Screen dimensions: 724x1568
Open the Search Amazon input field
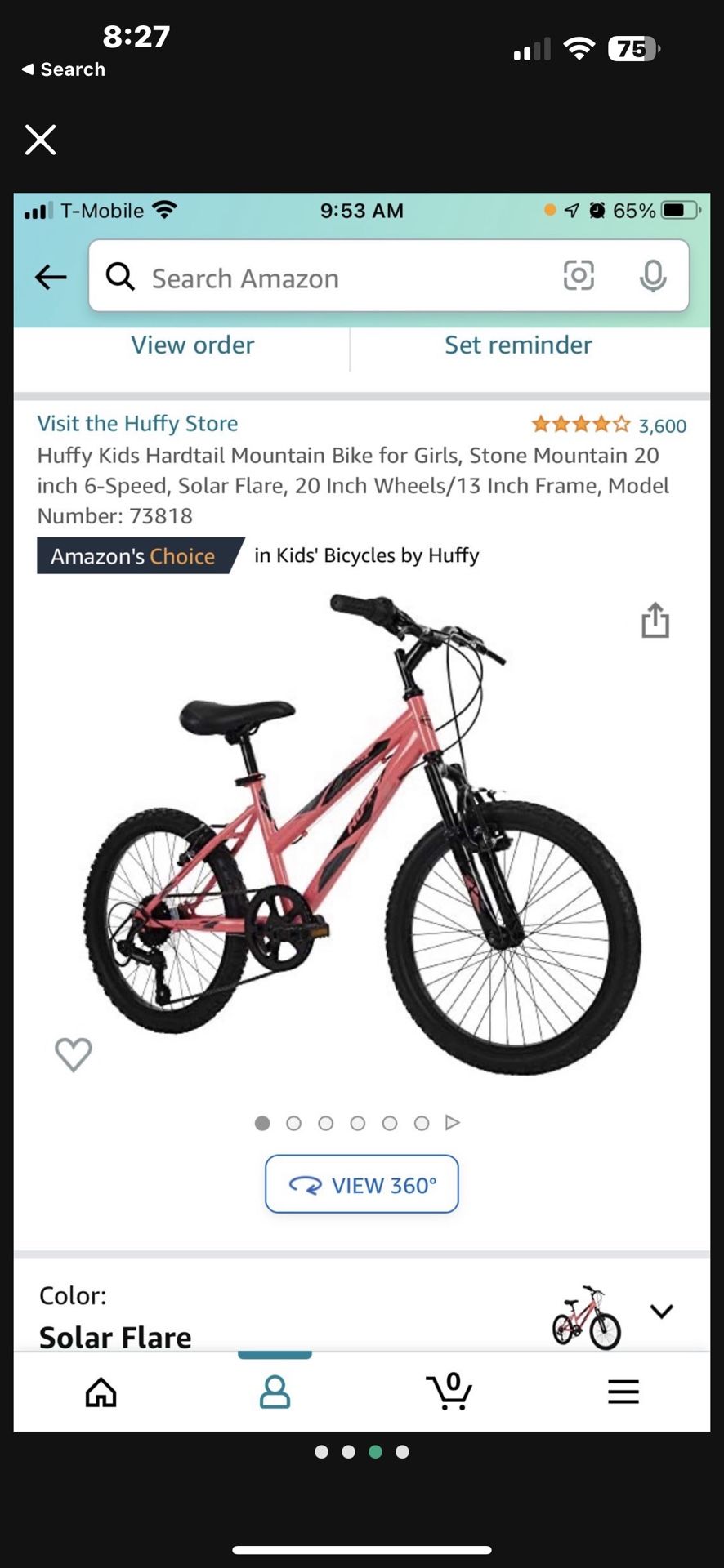(327, 278)
